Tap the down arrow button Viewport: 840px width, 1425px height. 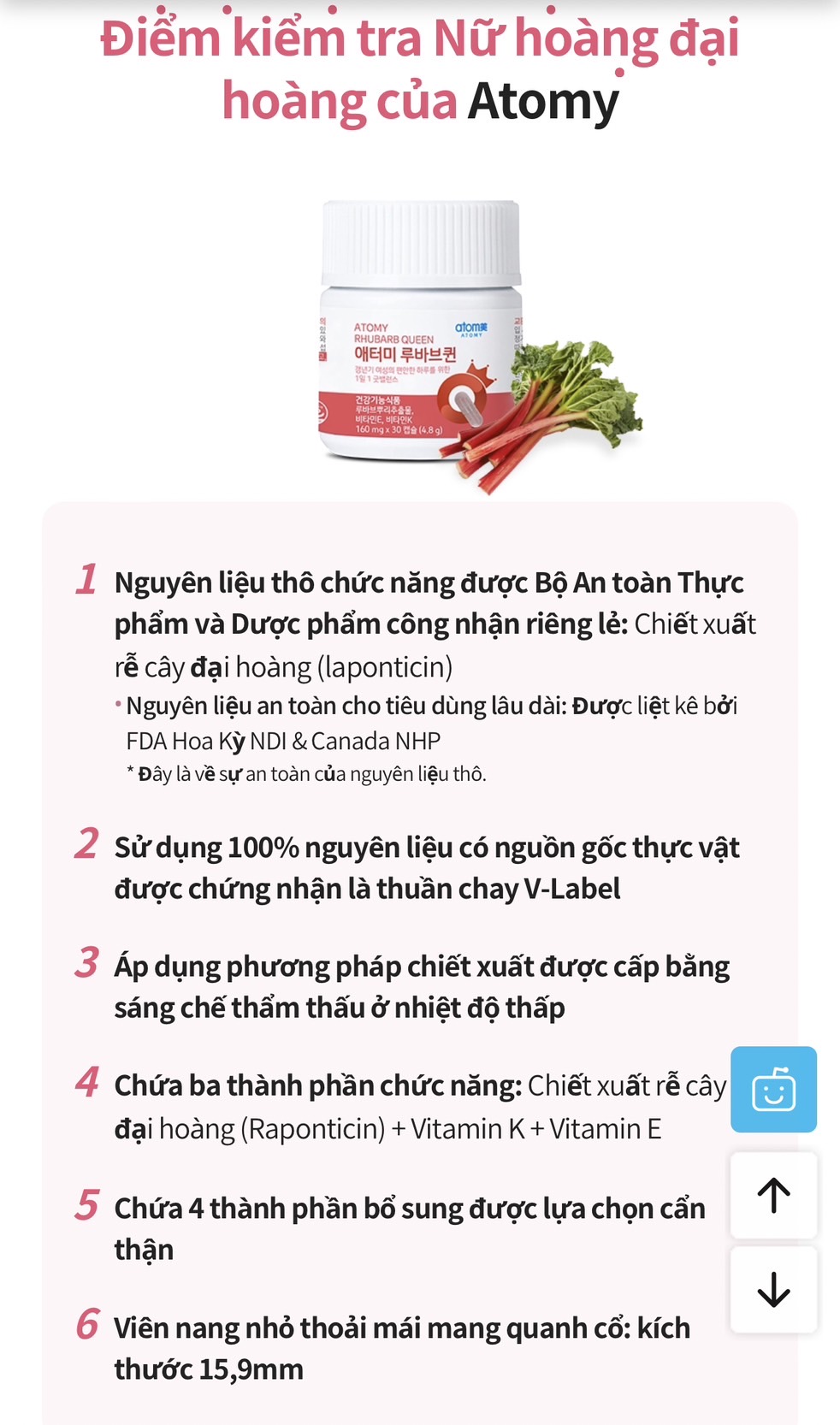click(773, 1289)
